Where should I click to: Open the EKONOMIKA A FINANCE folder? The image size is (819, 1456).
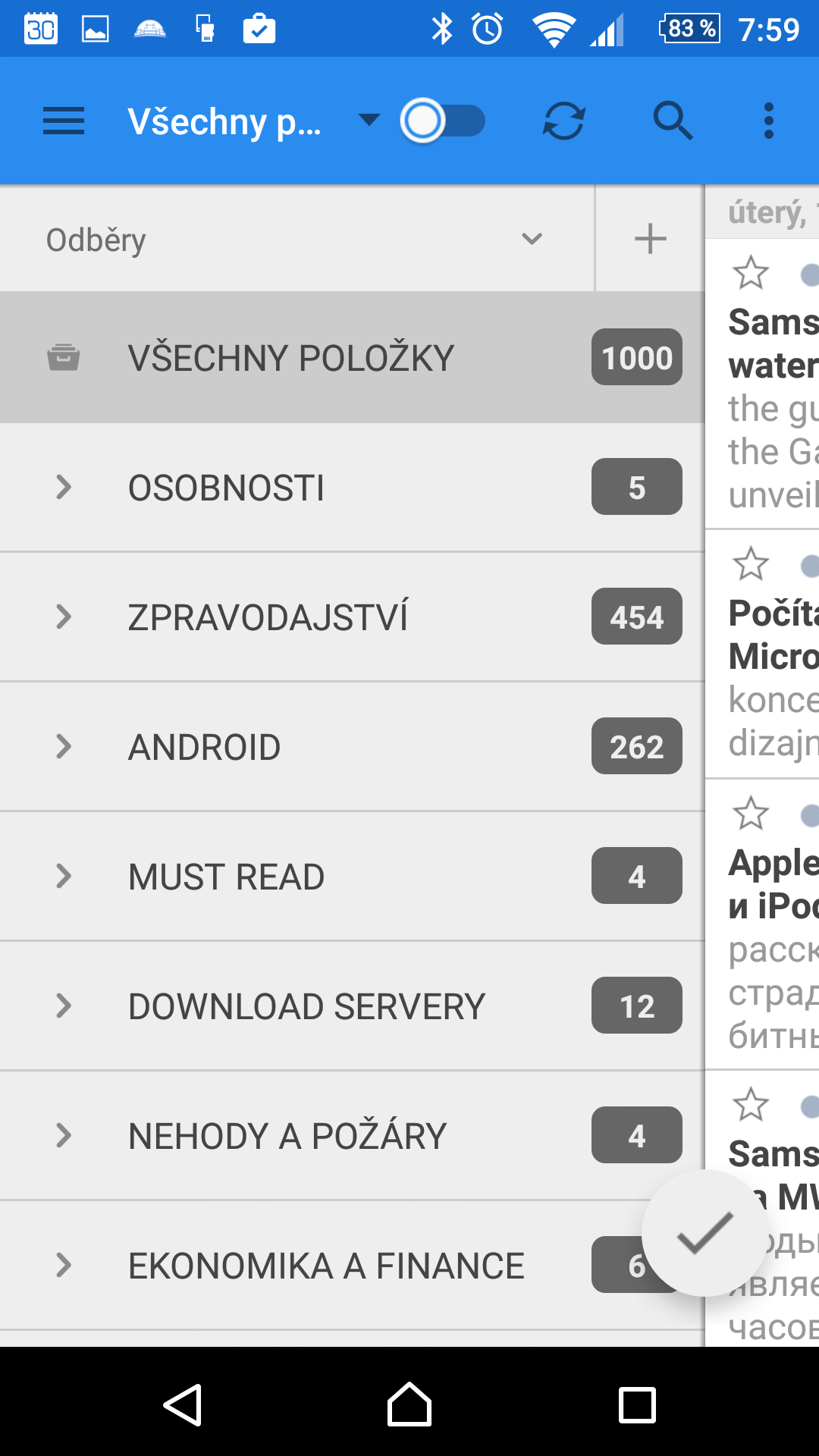click(352, 1266)
